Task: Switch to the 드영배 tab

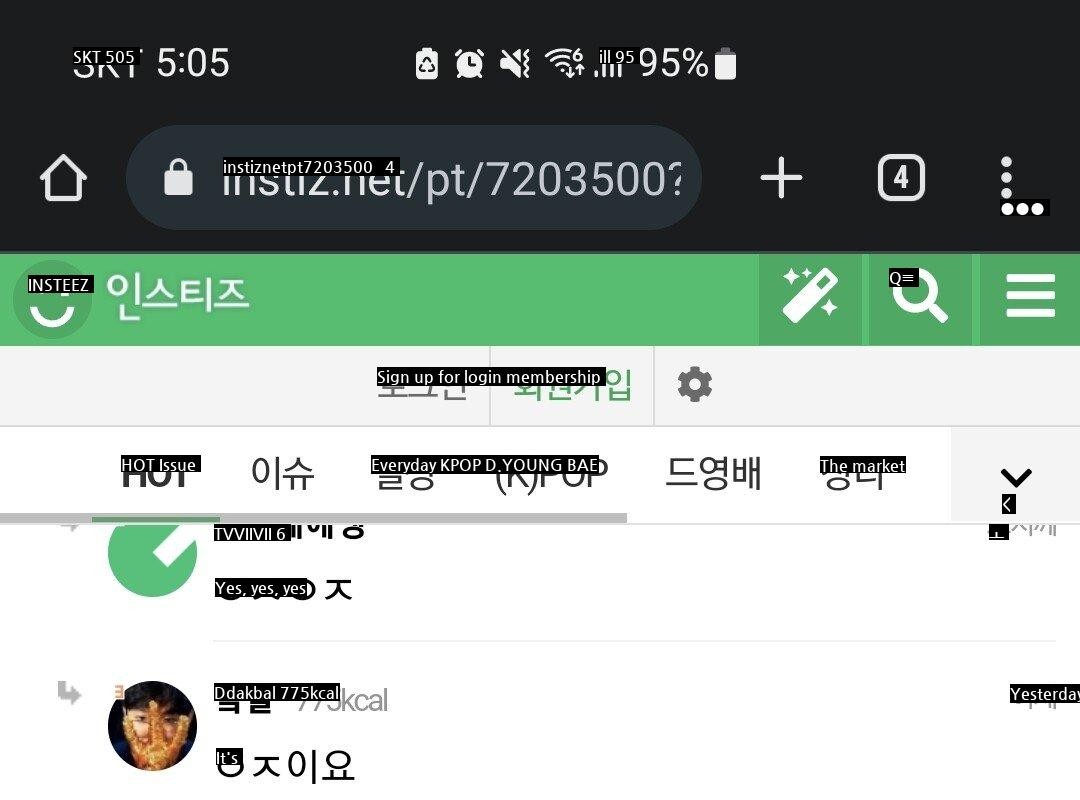Action: (x=713, y=474)
